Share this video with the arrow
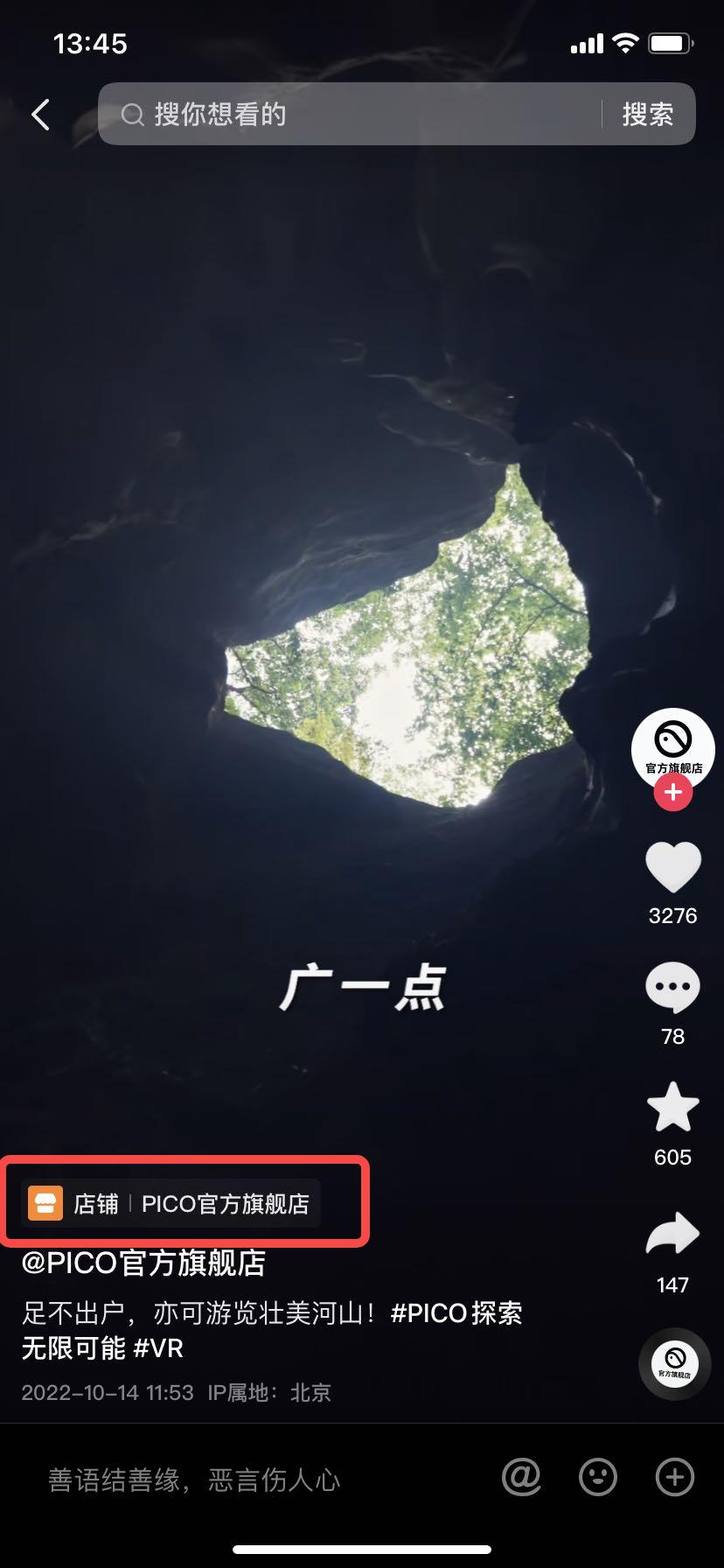The image size is (724, 1568). tap(672, 1235)
